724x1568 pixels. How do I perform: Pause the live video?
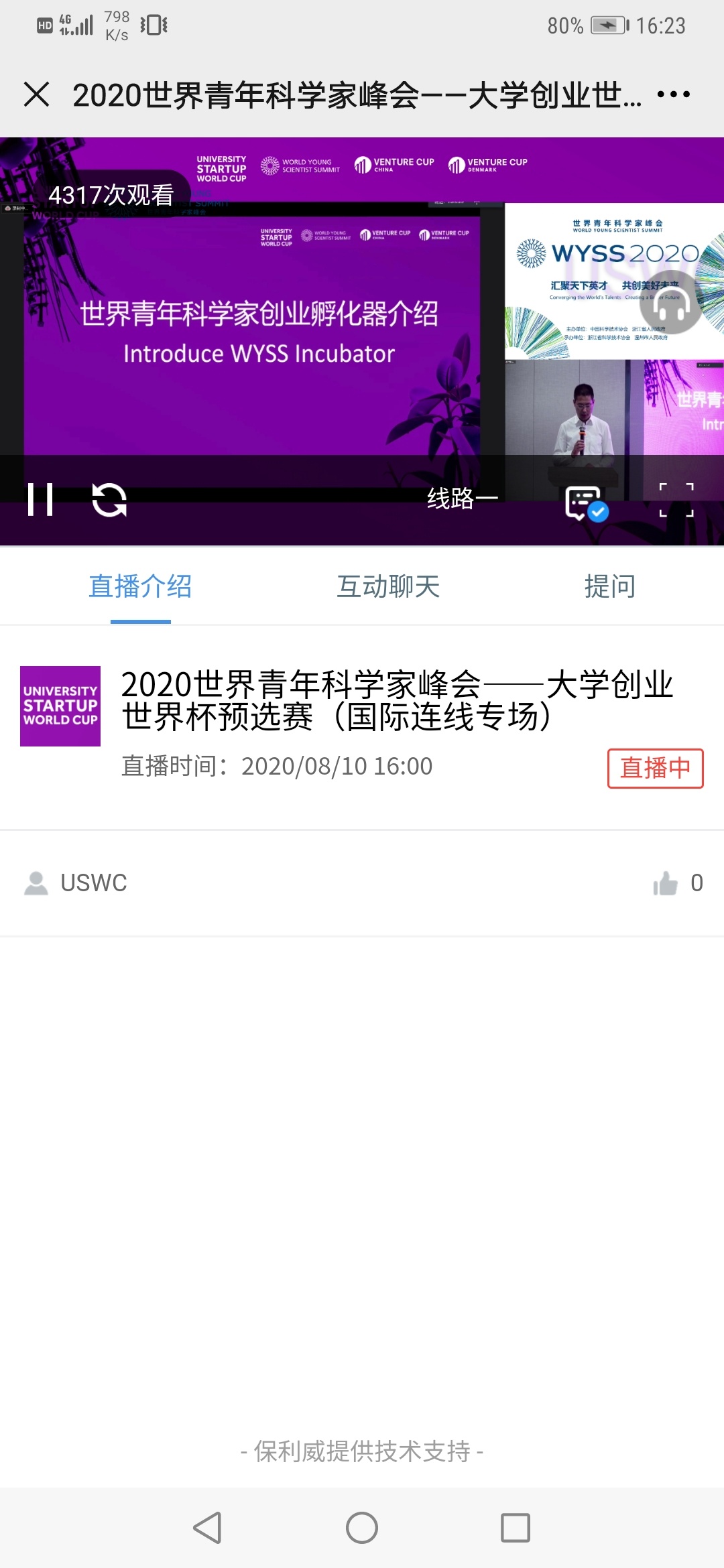(x=40, y=500)
